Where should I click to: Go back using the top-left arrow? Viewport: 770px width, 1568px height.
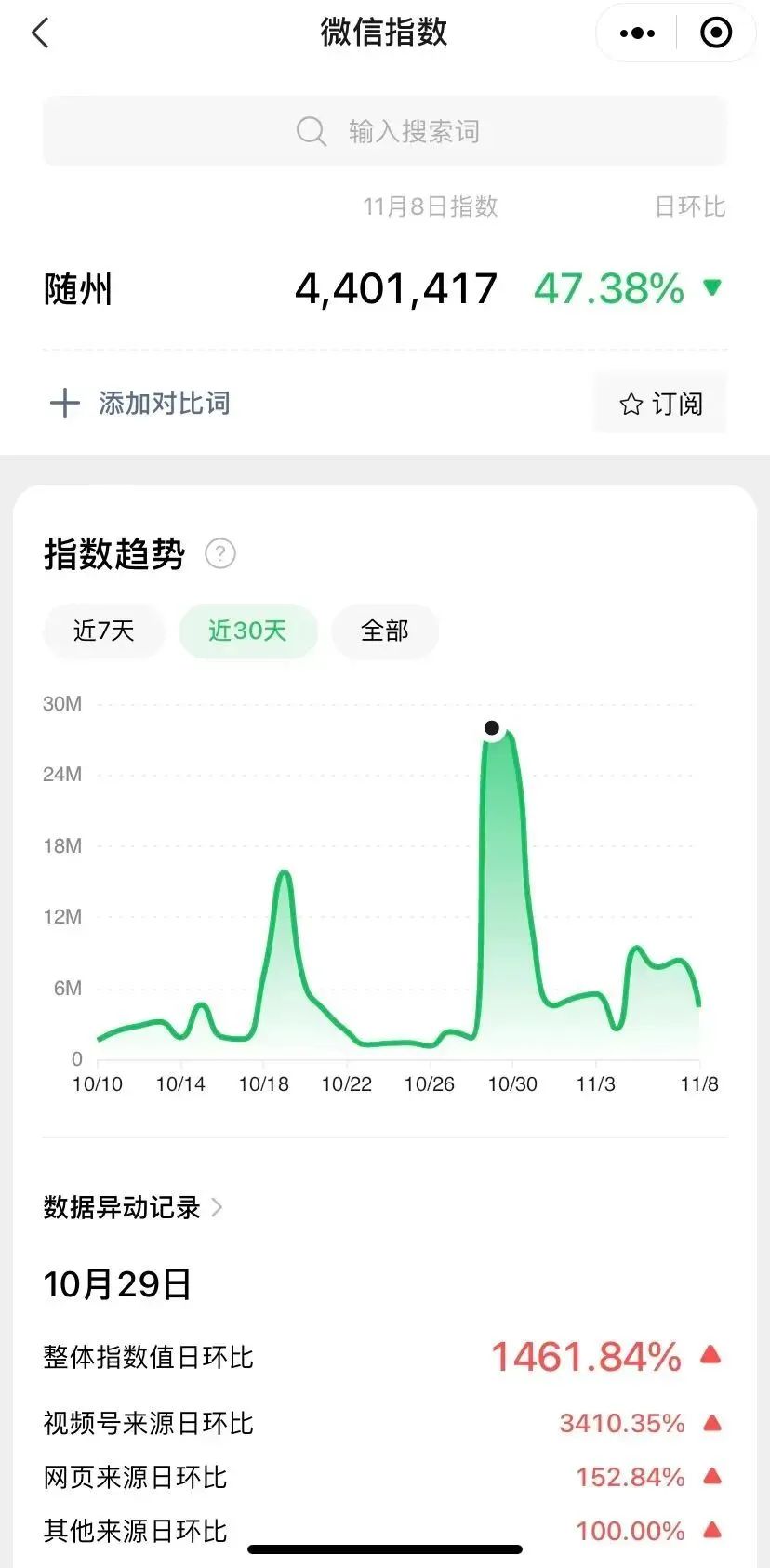click(40, 33)
